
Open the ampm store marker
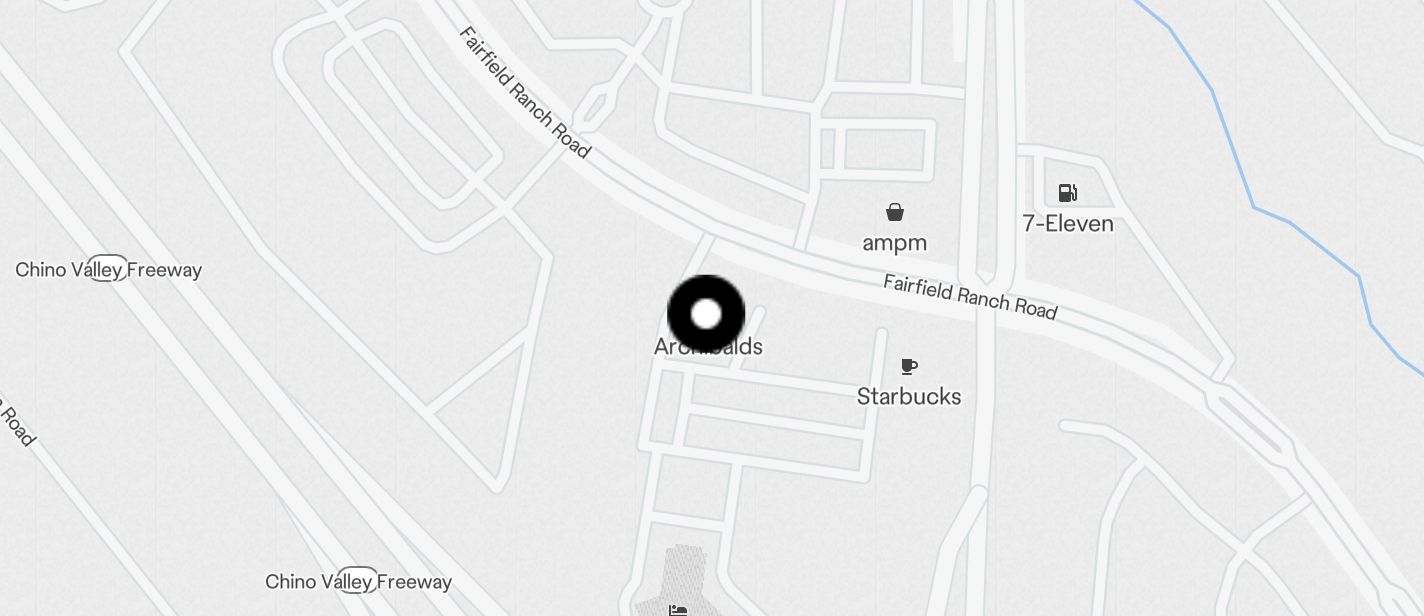(895, 213)
